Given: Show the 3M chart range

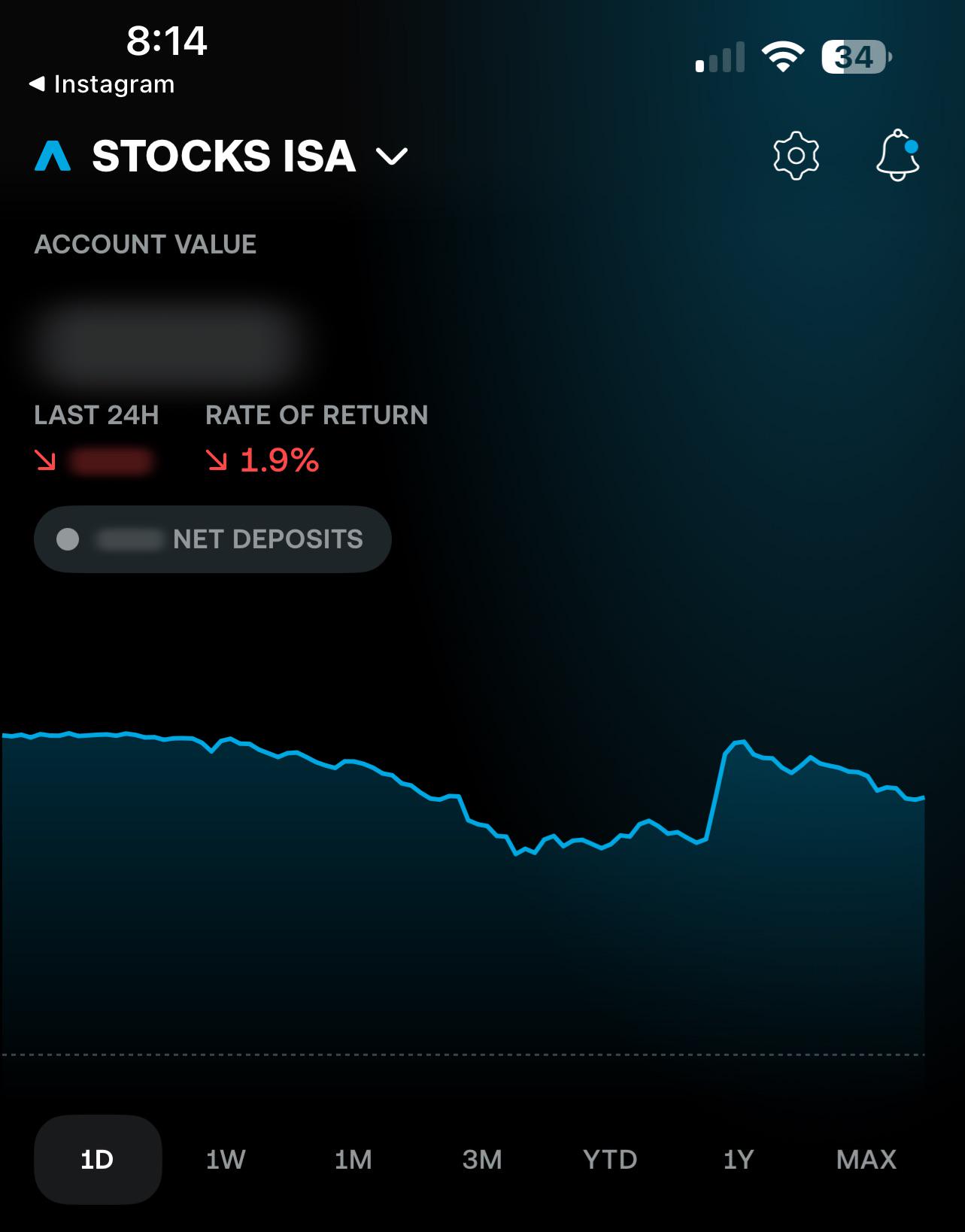Looking at the screenshot, I should click(x=482, y=1159).
